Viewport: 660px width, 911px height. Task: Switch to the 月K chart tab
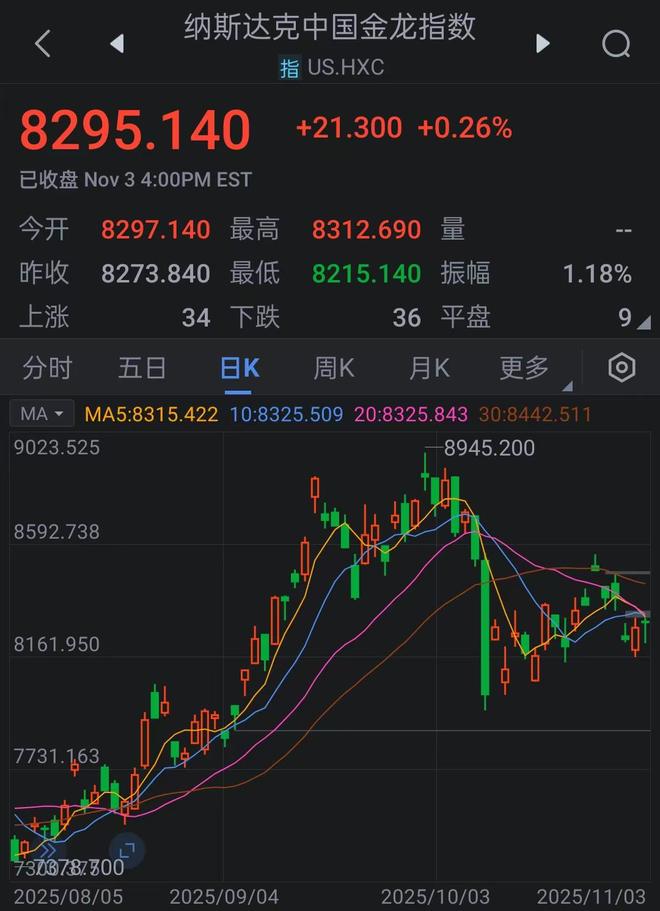[x=429, y=368]
